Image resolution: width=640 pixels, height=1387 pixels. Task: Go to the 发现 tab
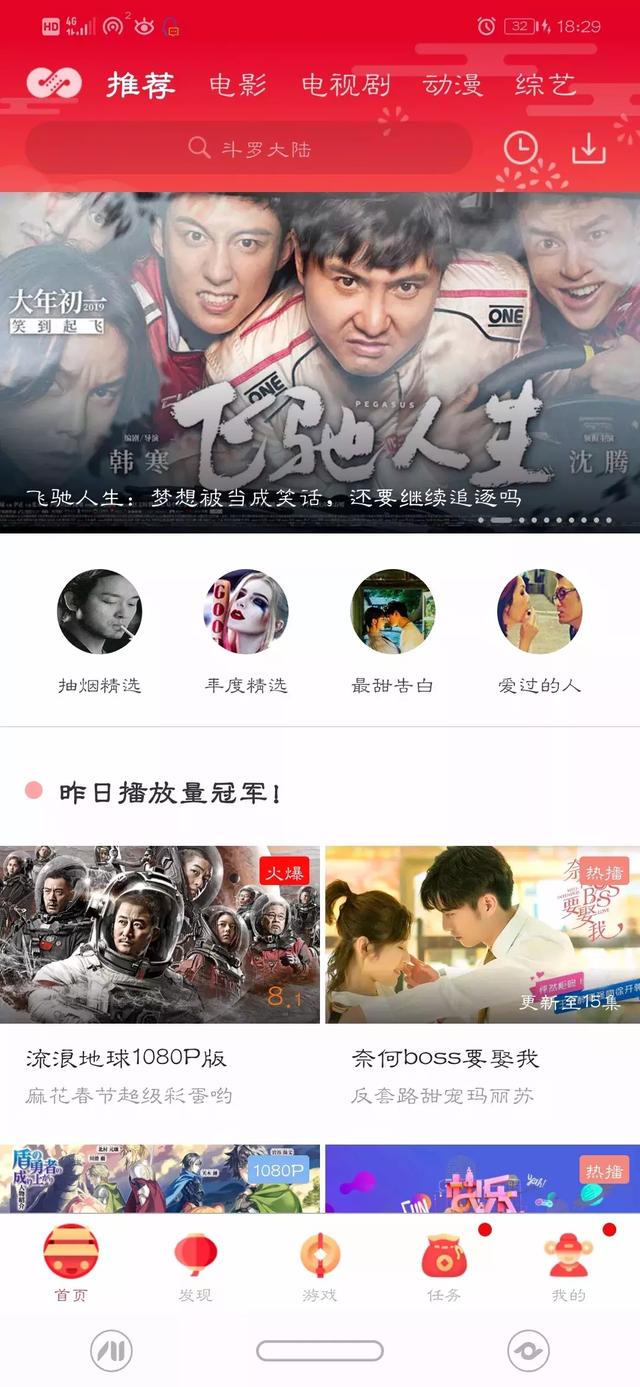pos(195,1267)
